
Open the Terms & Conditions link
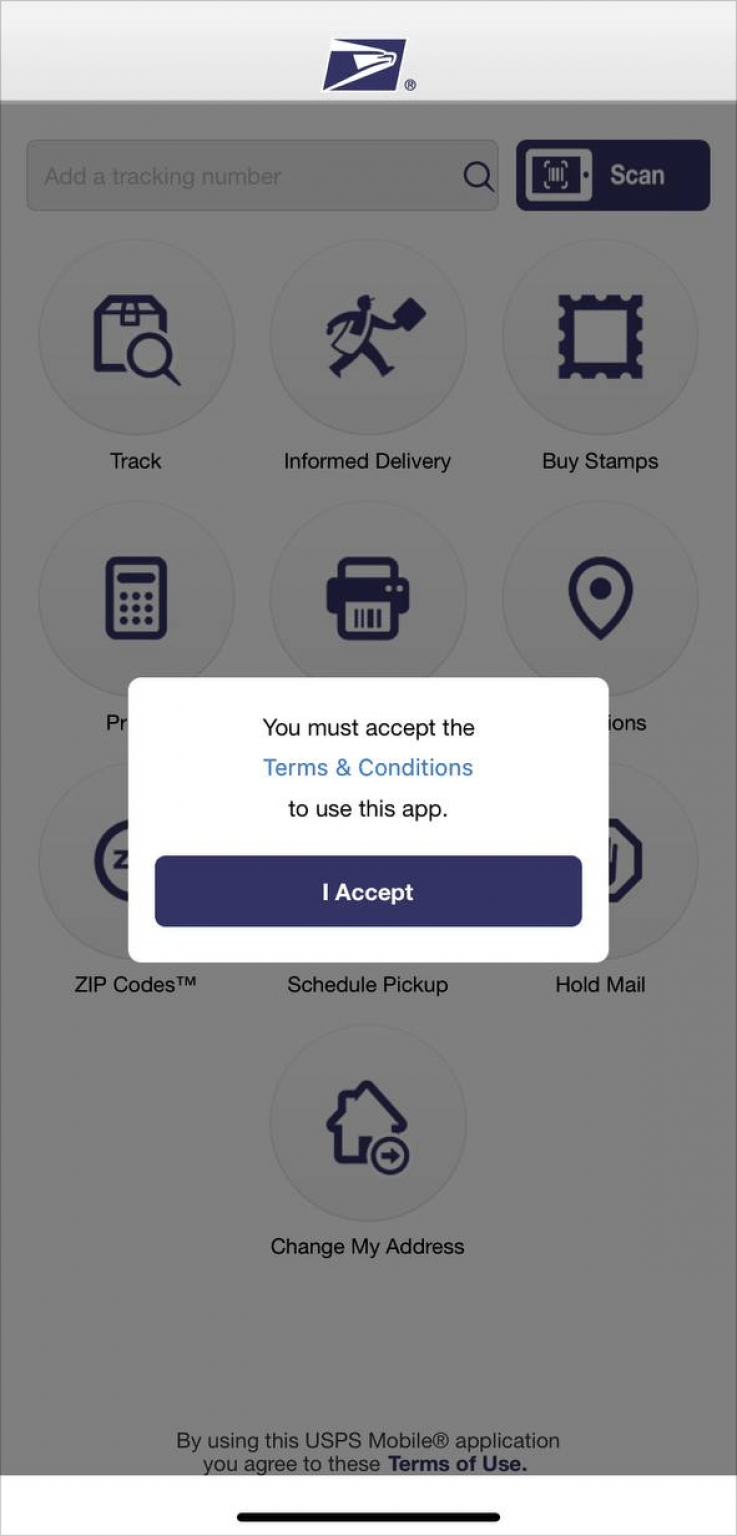(x=367, y=767)
